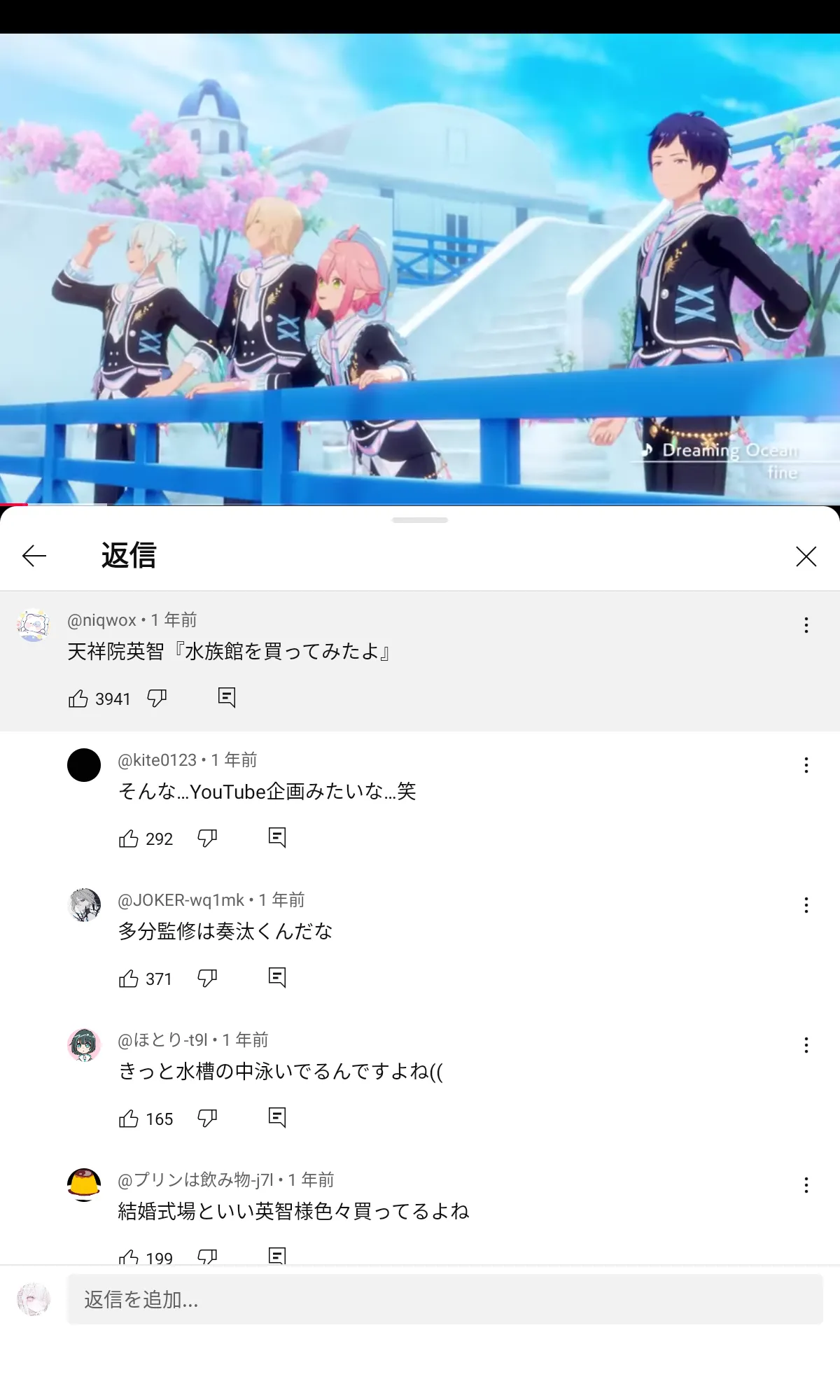Tap the 返信を追加 reply field
The width and height of the screenshot is (840, 1400).
tap(445, 1299)
